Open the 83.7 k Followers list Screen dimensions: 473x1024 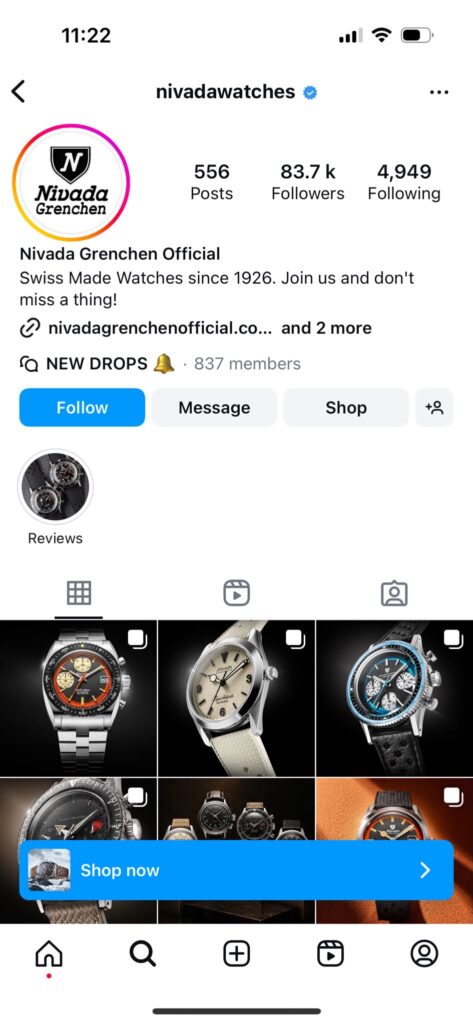[308, 182]
